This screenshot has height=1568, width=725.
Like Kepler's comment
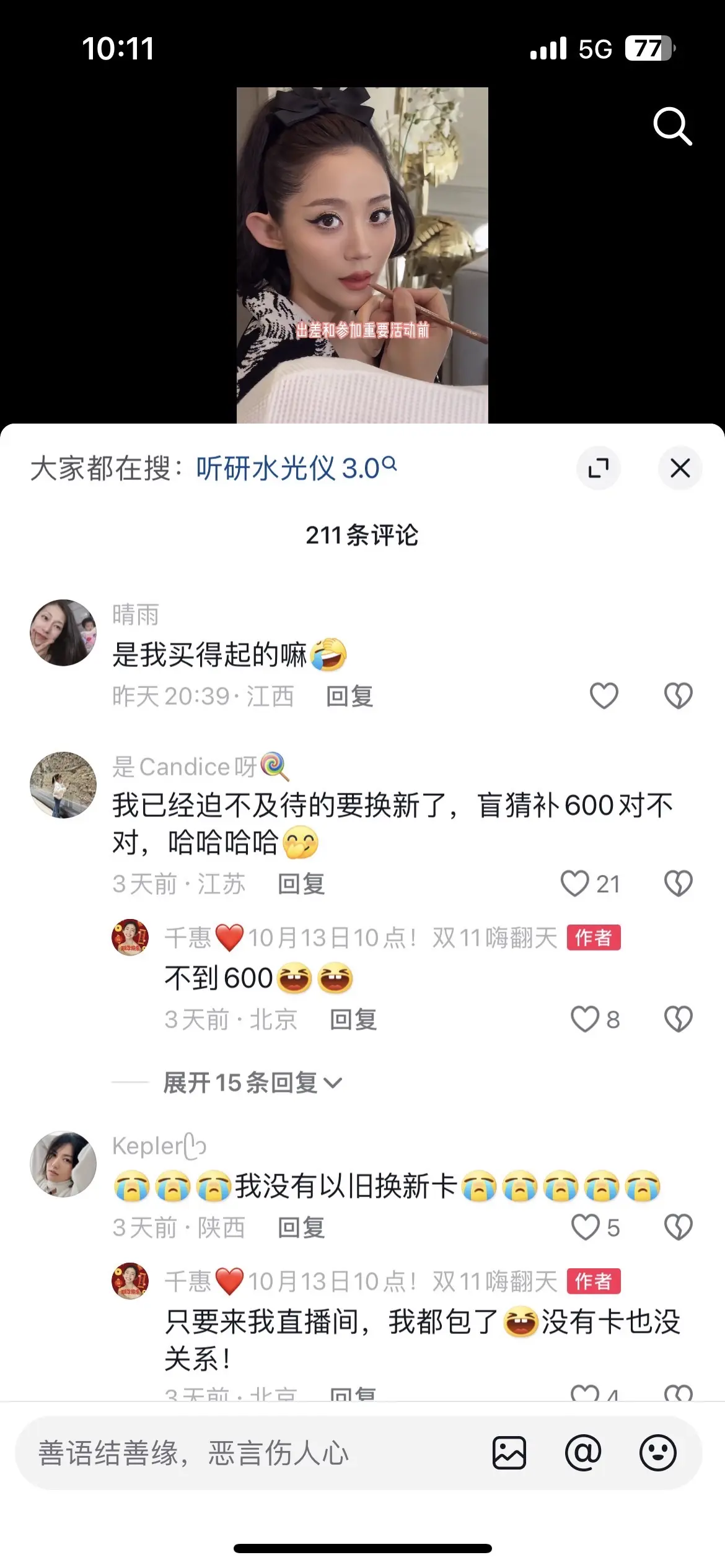pyautogui.click(x=586, y=1227)
